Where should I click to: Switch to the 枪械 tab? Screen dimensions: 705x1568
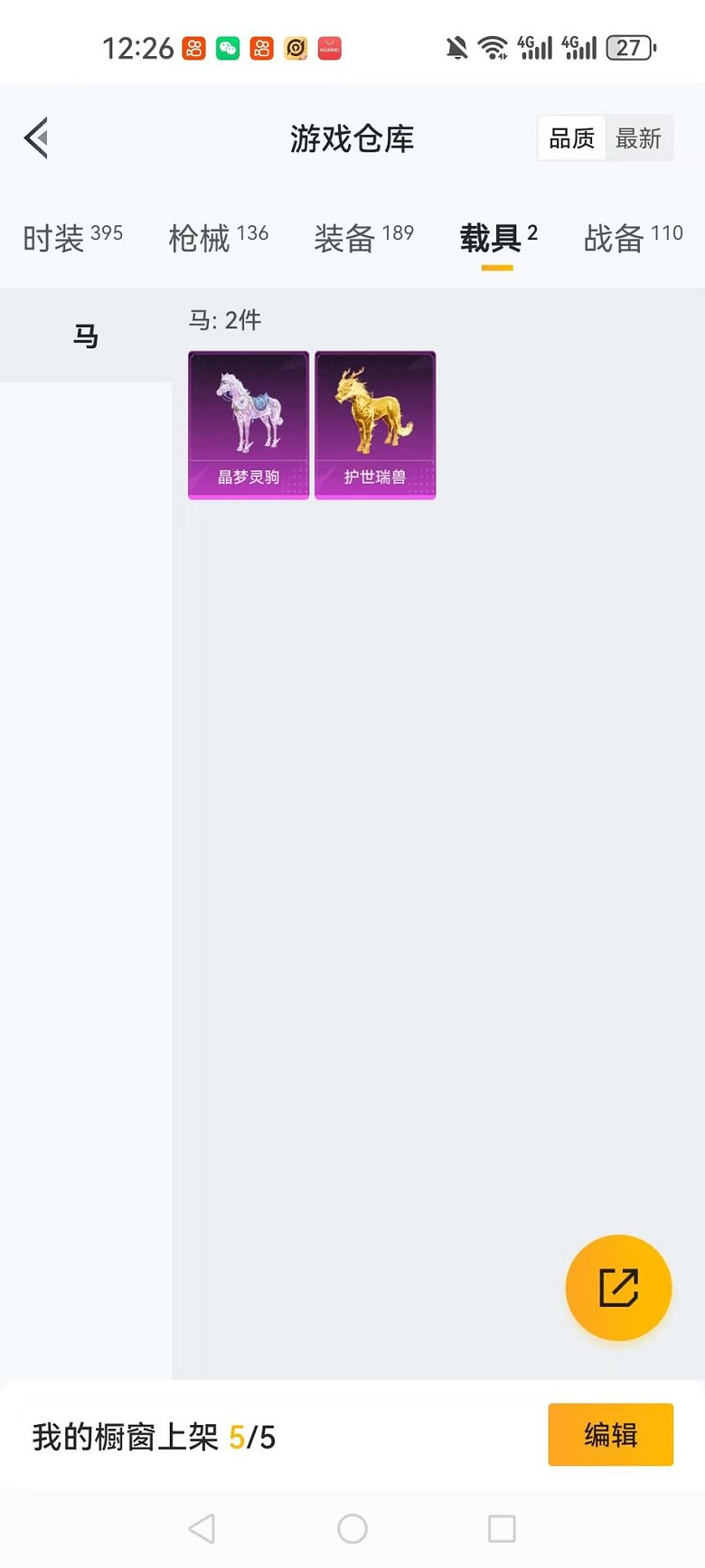218,238
